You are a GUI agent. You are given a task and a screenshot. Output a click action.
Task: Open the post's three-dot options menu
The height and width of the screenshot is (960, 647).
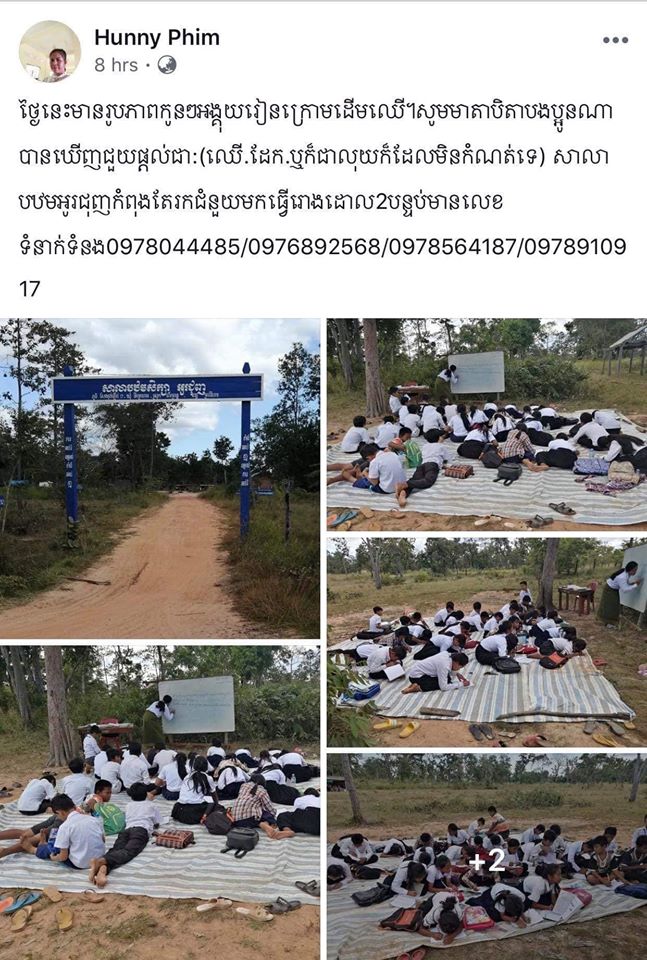(615, 40)
